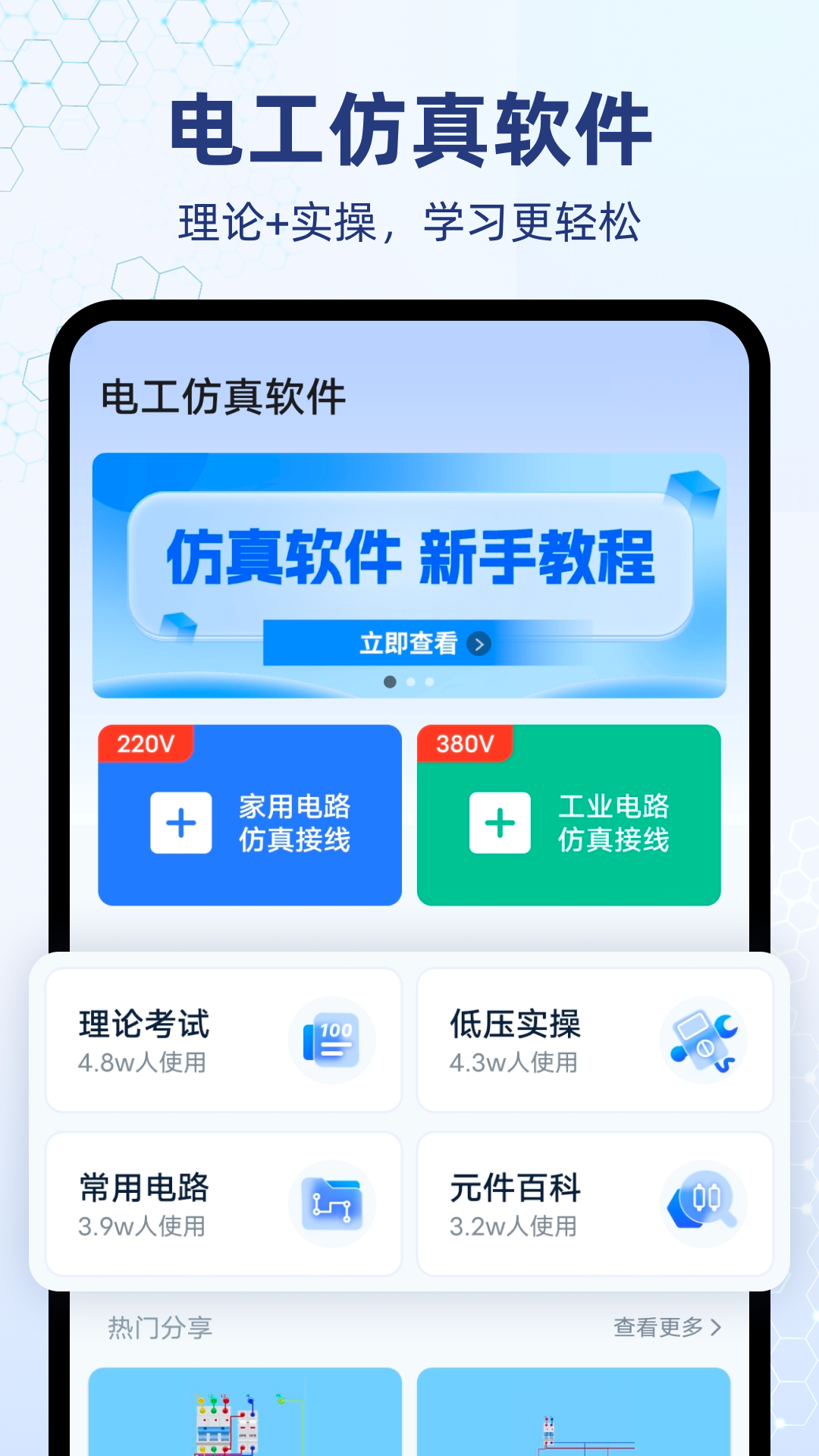Screen dimensions: 819x1456
Task: Click the arrow icon next to 立即查看
Action: [480, 644]
